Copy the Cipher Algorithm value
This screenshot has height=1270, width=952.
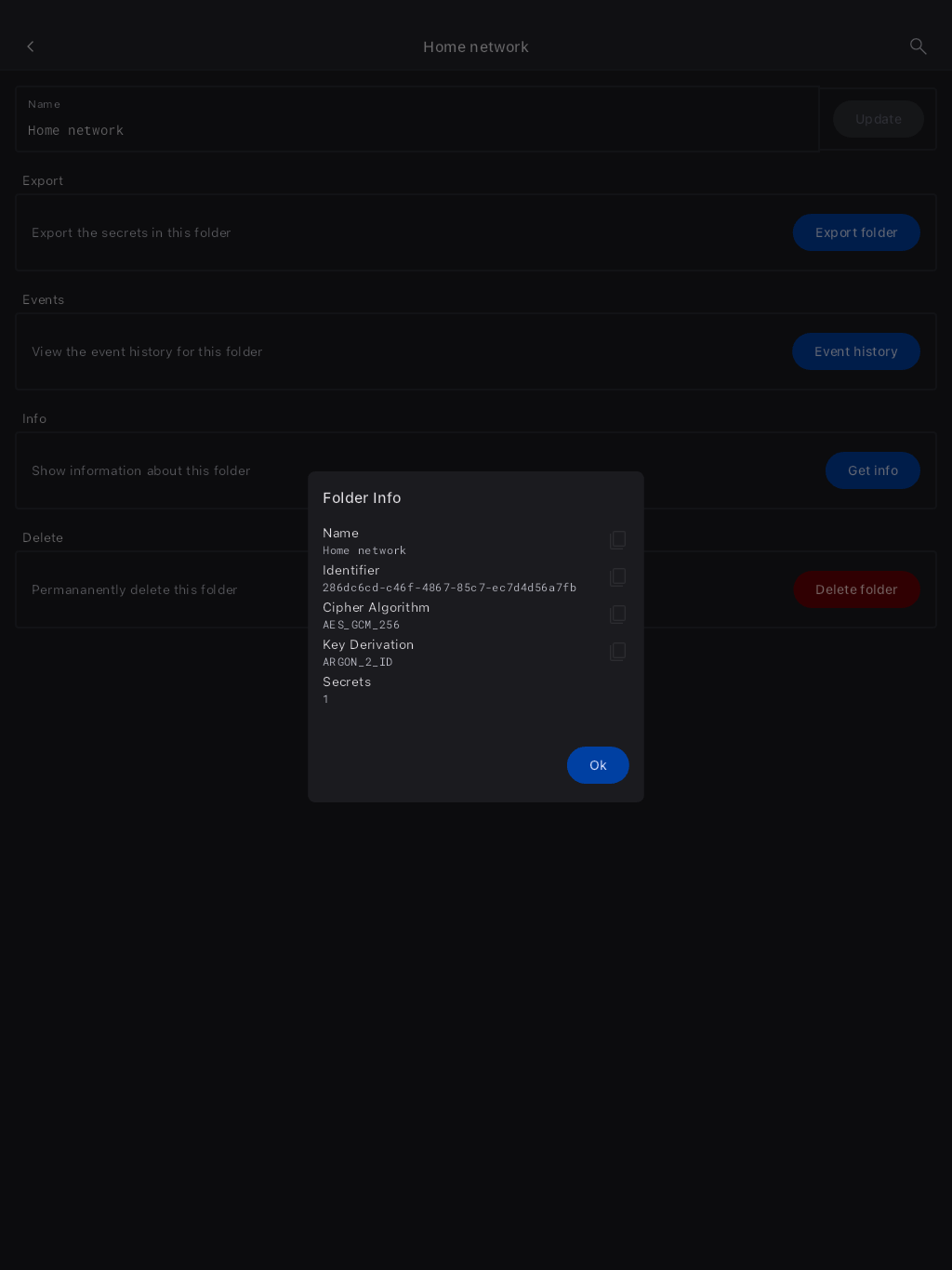coord(617,615)
